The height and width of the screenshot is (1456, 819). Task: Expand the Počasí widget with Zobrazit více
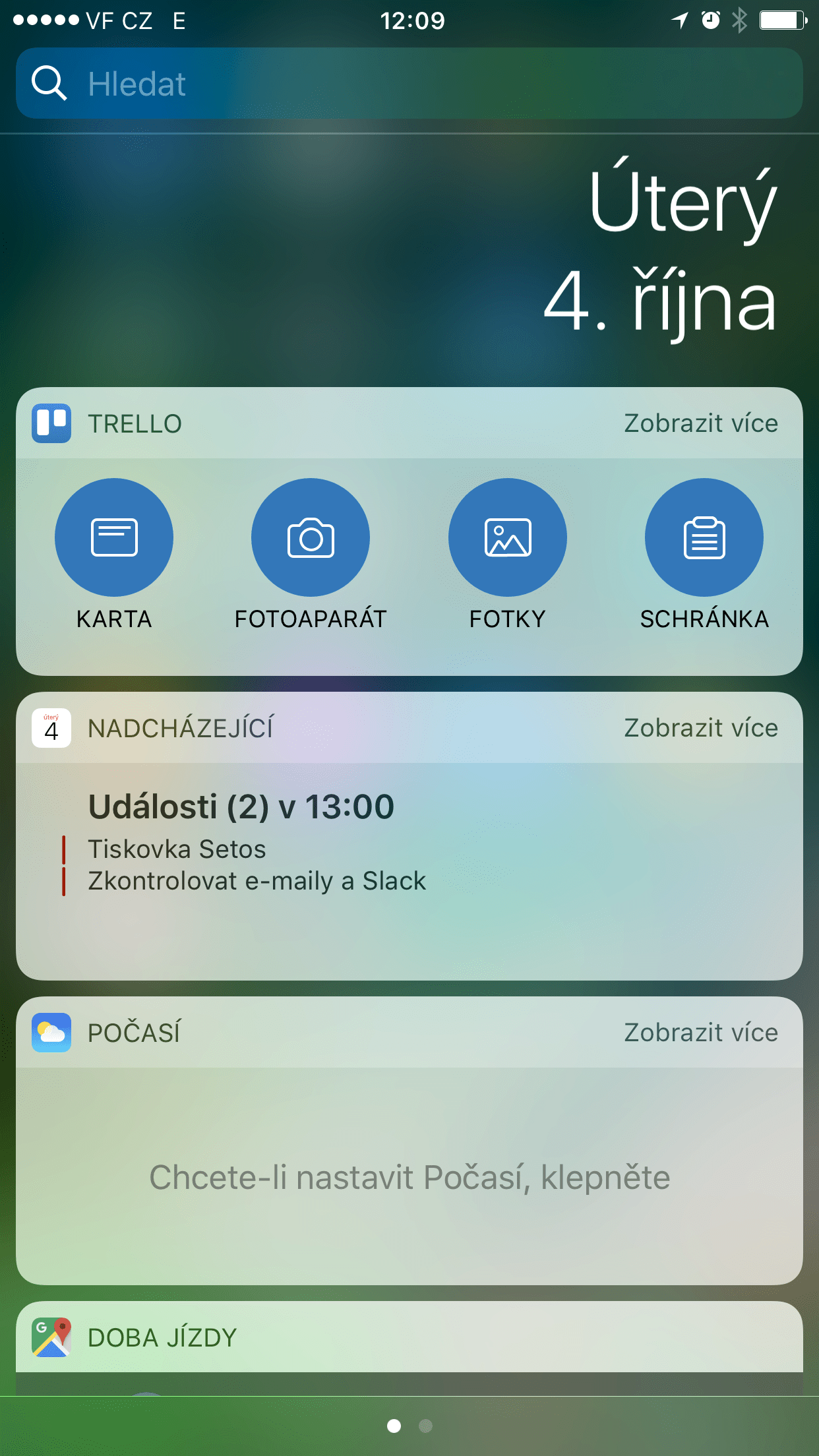pyautogui.click(x=701, y=1033)
